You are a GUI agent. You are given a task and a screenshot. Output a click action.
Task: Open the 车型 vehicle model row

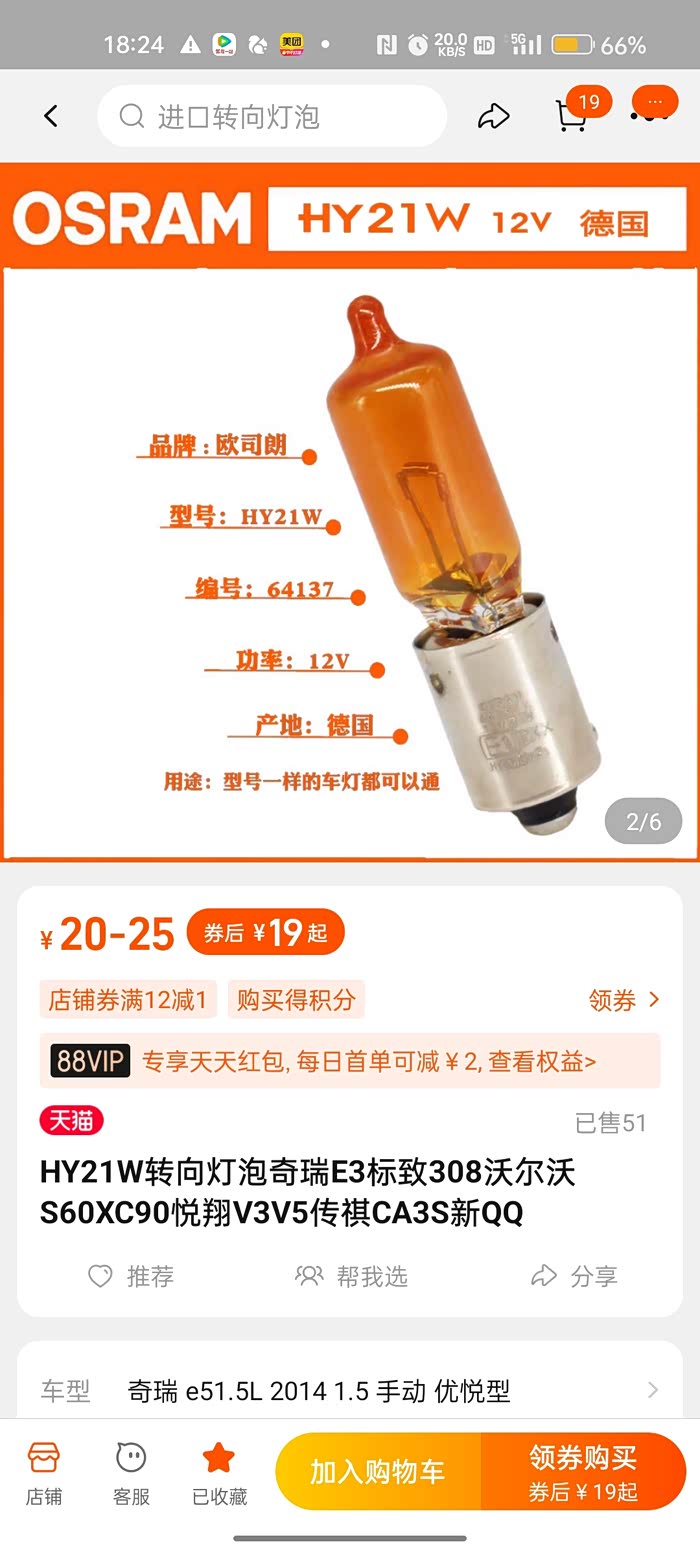click(x=350, y=1390)
